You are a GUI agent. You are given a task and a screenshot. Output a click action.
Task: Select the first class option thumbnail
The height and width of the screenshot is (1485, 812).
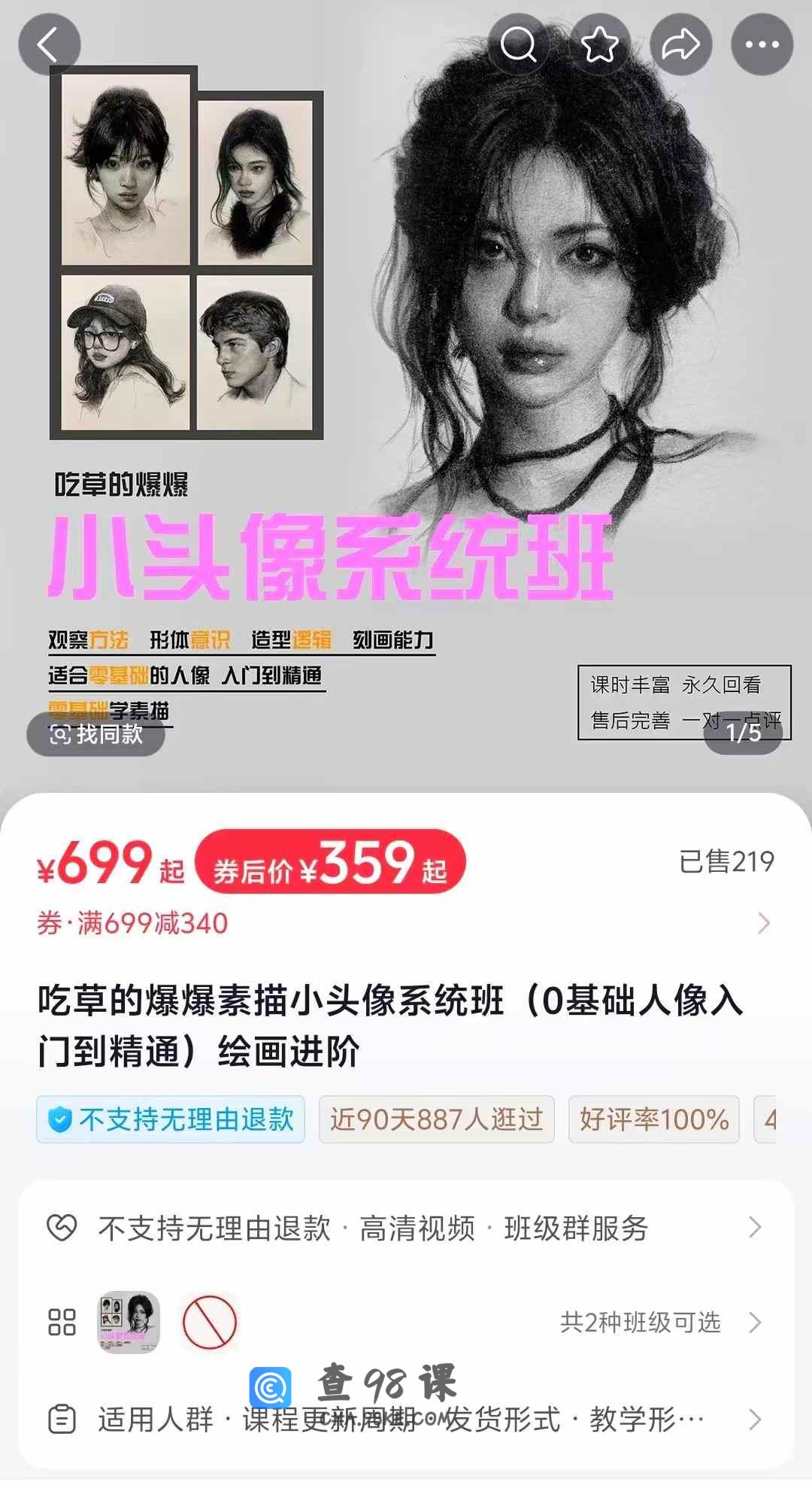pyautogui.click(x=129, y=1322)
